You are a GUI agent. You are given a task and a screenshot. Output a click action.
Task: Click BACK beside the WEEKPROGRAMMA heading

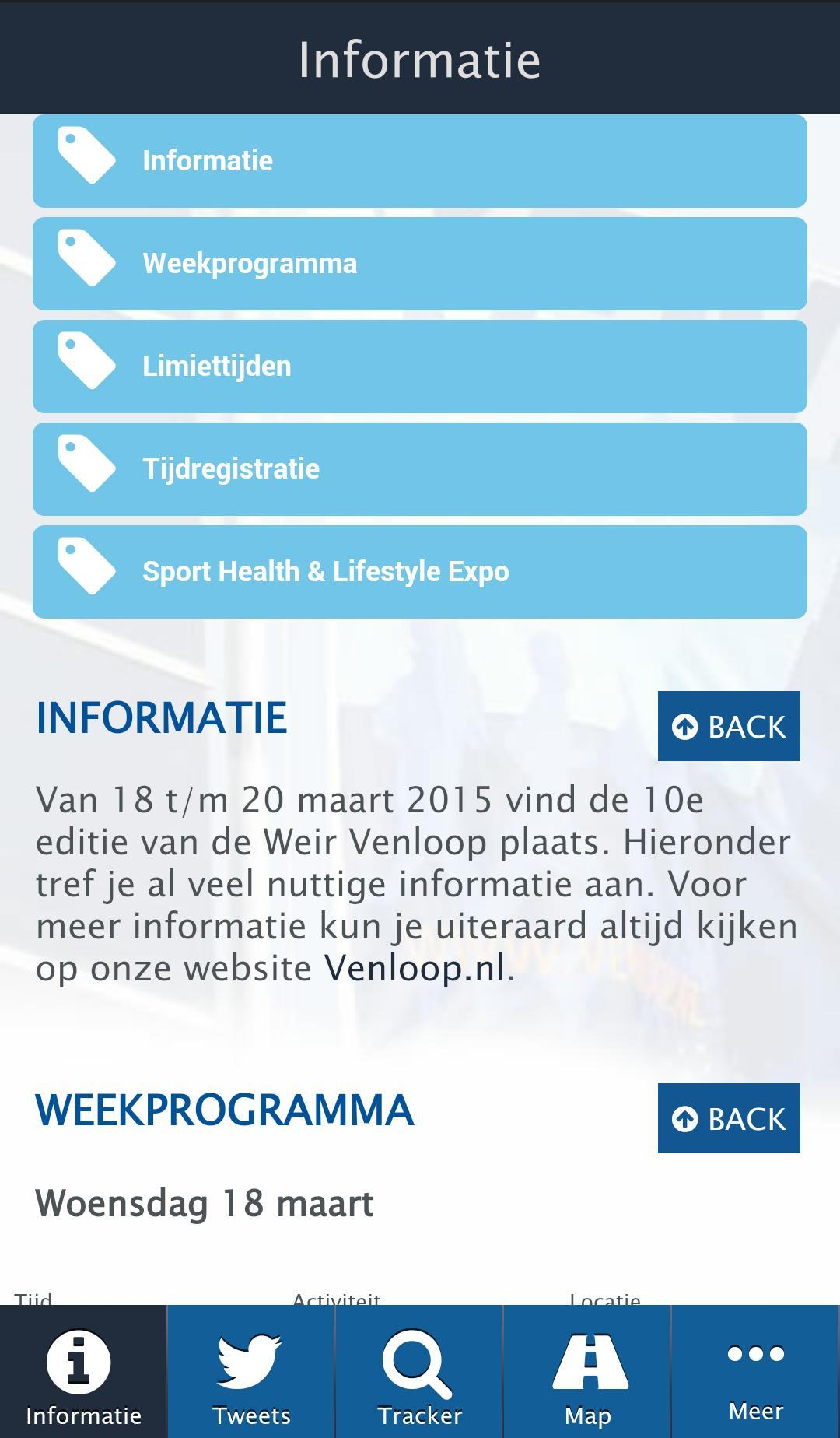tap(729, 1119)
